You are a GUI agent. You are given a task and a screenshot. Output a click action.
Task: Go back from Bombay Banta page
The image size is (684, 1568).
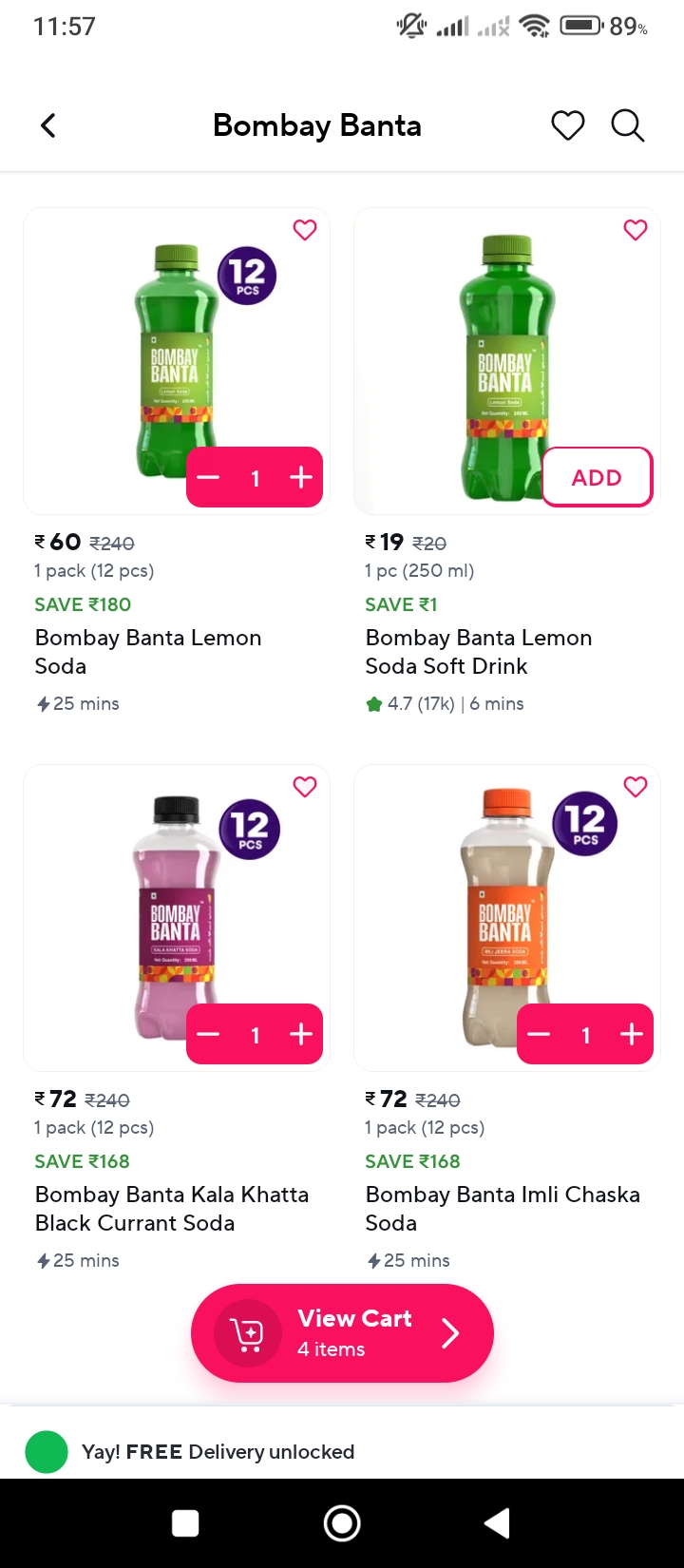coord(48,125)
